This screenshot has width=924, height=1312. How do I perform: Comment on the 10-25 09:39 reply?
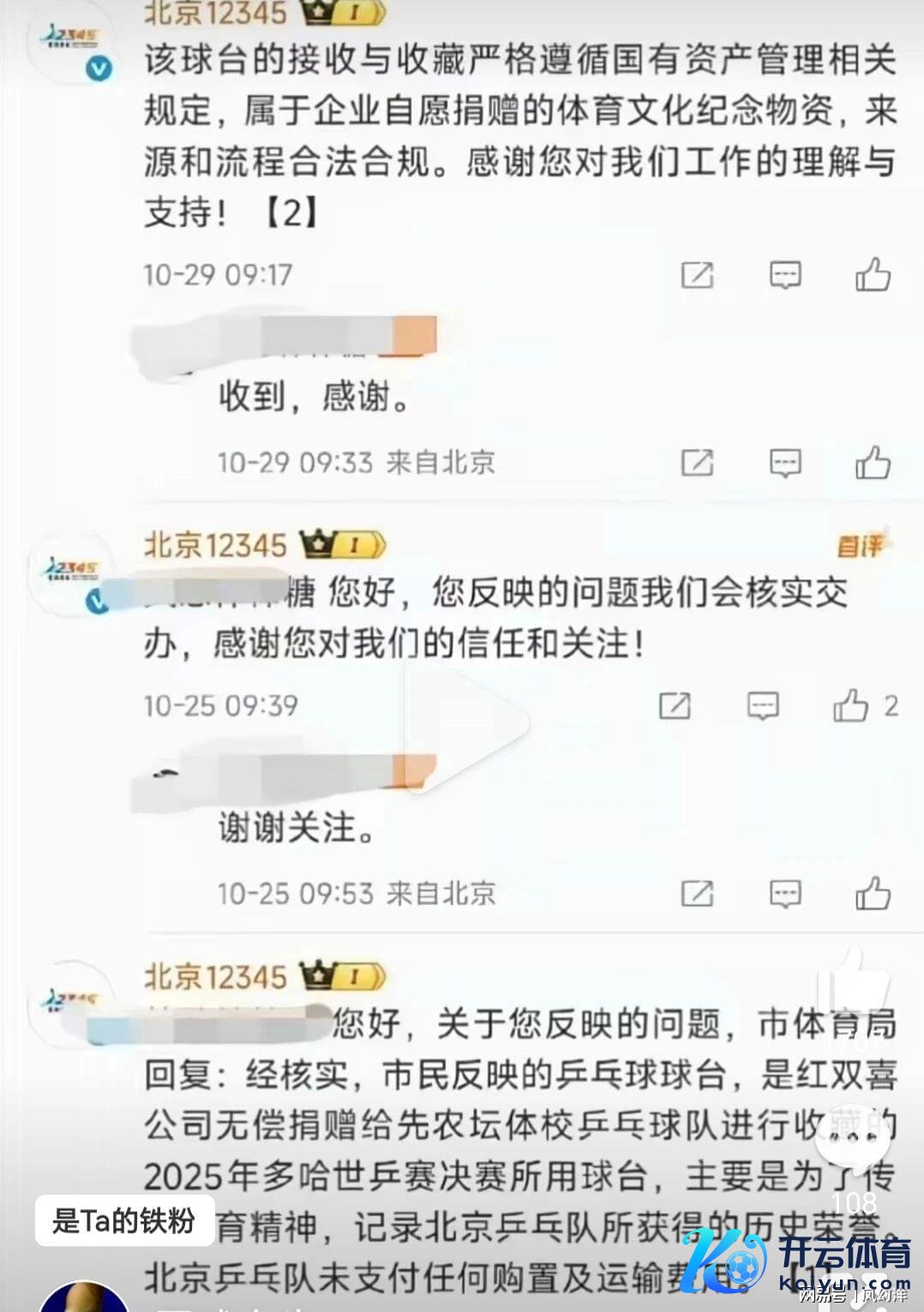click(x=763, y=706)
